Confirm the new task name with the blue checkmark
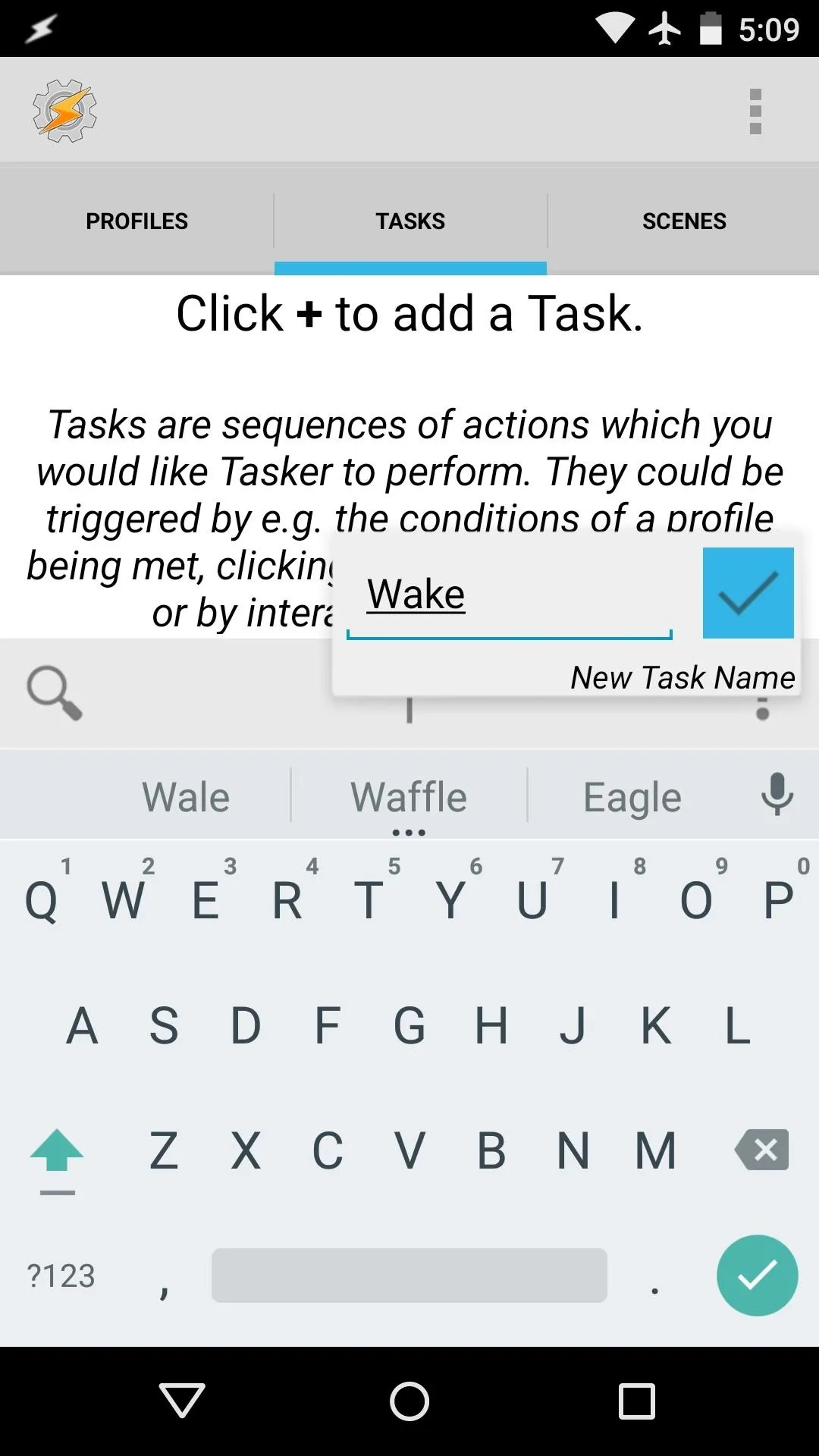The width and height of the screenshot is (819, 1456). tap(748, 593)
